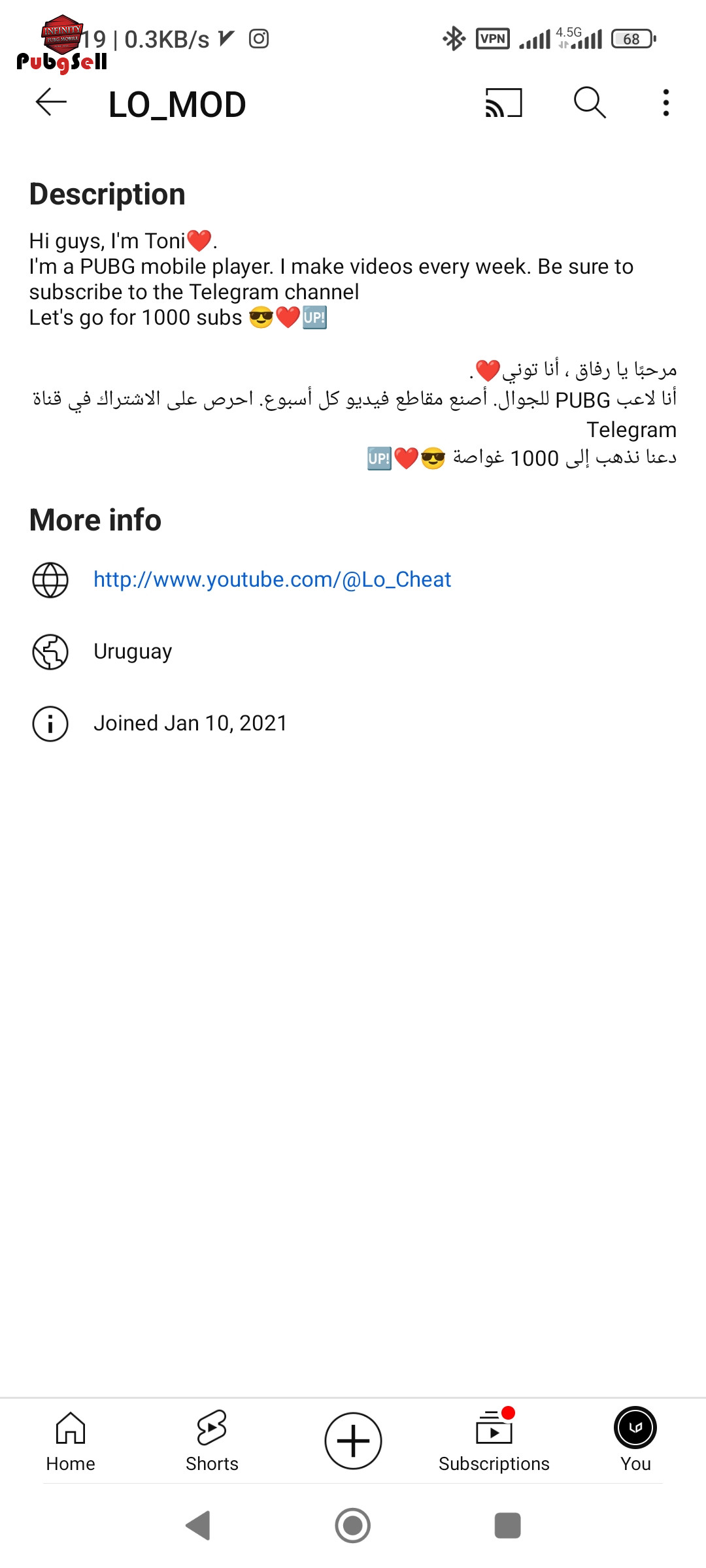The image size is (706, 1568).
Task: Tap the search magnifier icon
Action: click(590, 103)
